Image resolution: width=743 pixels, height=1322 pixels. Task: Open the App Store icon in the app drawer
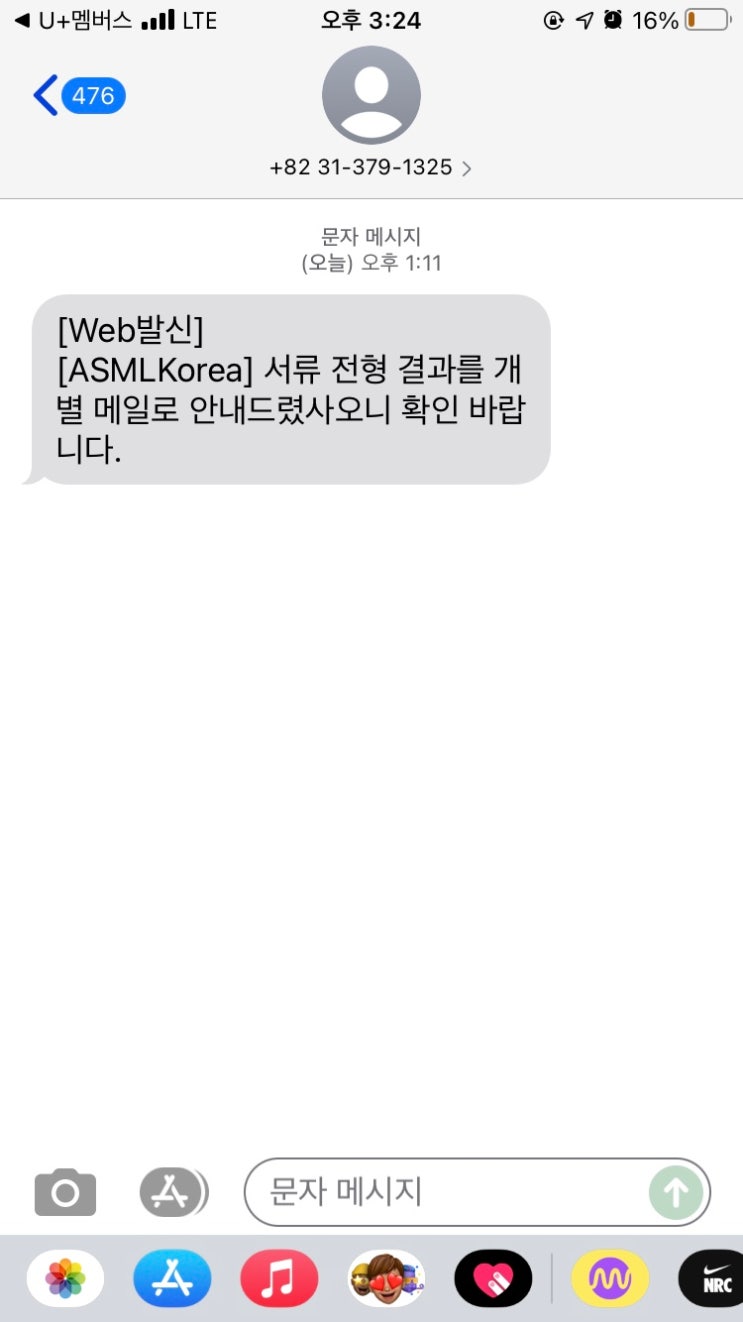point(172,1277)
